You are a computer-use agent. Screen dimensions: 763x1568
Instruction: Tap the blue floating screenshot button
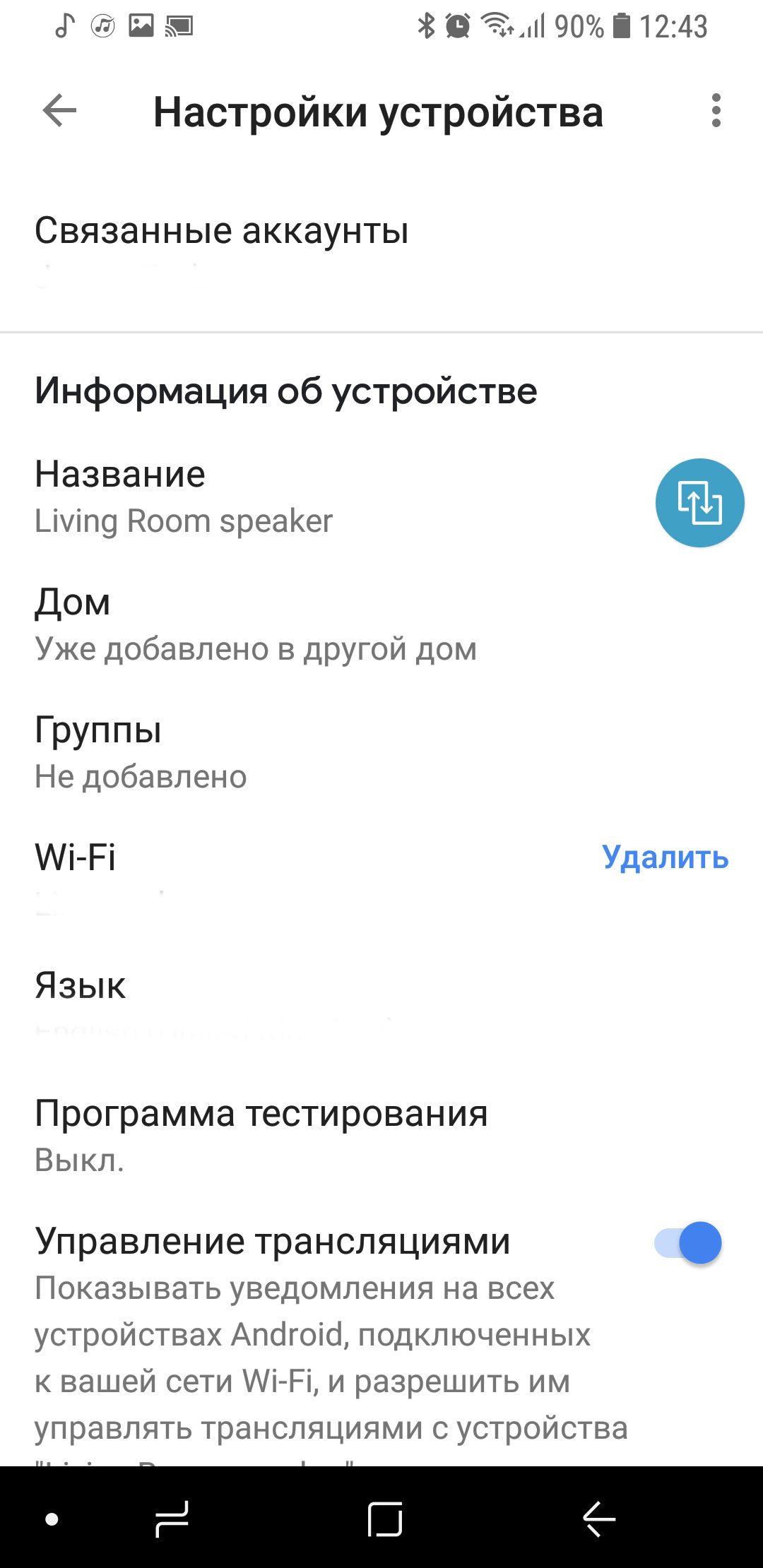tap(699, 502)
